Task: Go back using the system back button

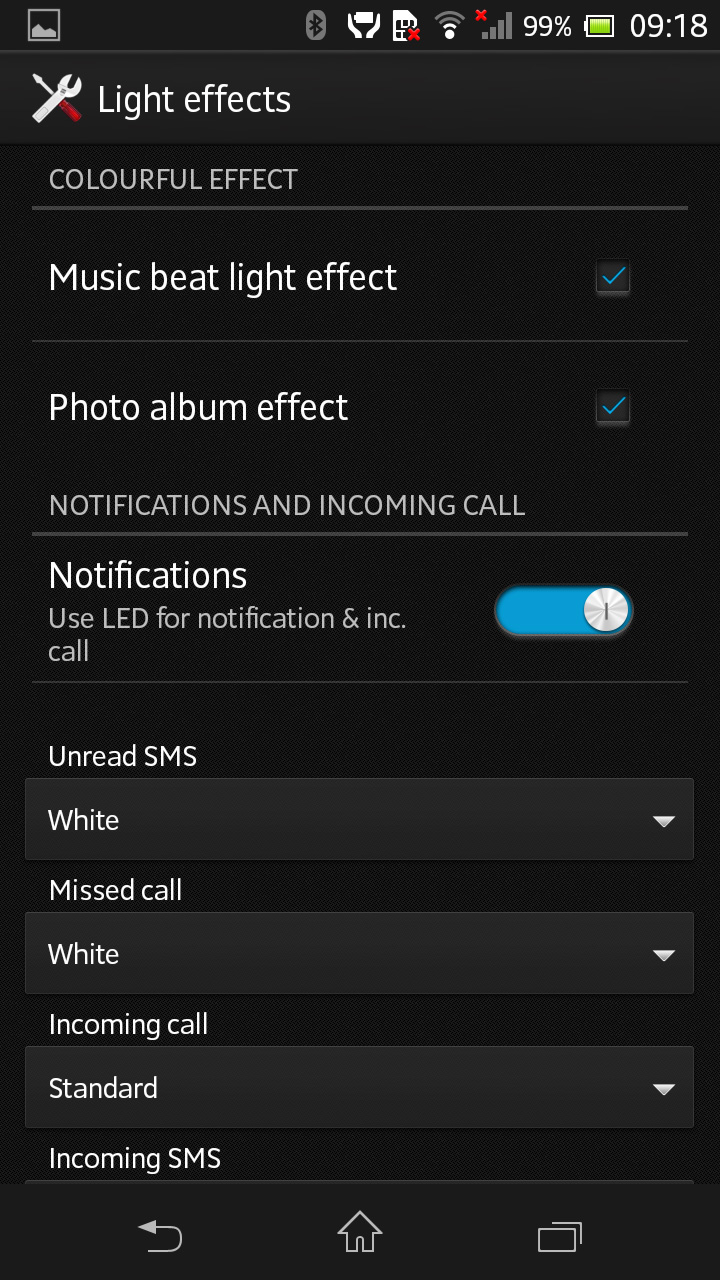Action: click(160, 1236)
